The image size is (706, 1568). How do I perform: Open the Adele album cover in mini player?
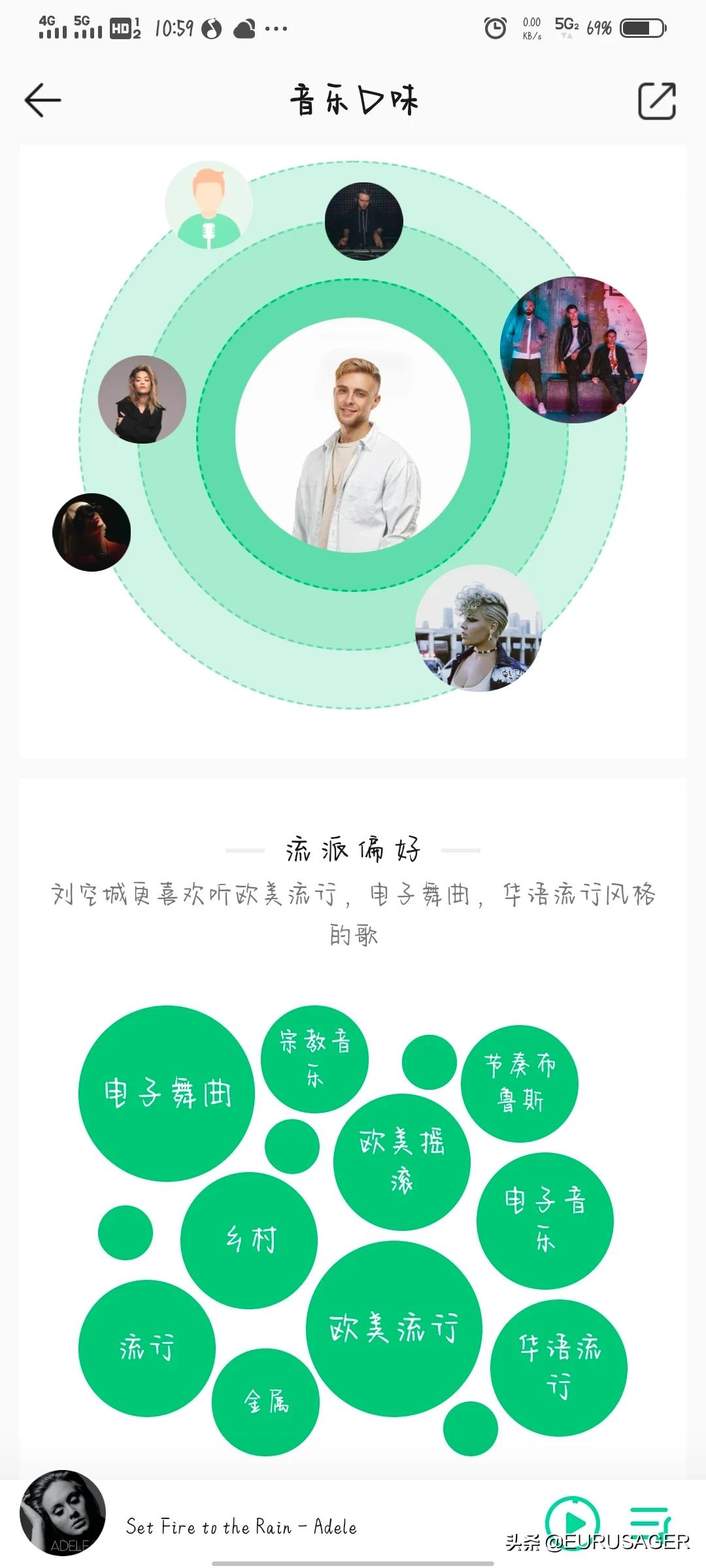coord(63,1513)
